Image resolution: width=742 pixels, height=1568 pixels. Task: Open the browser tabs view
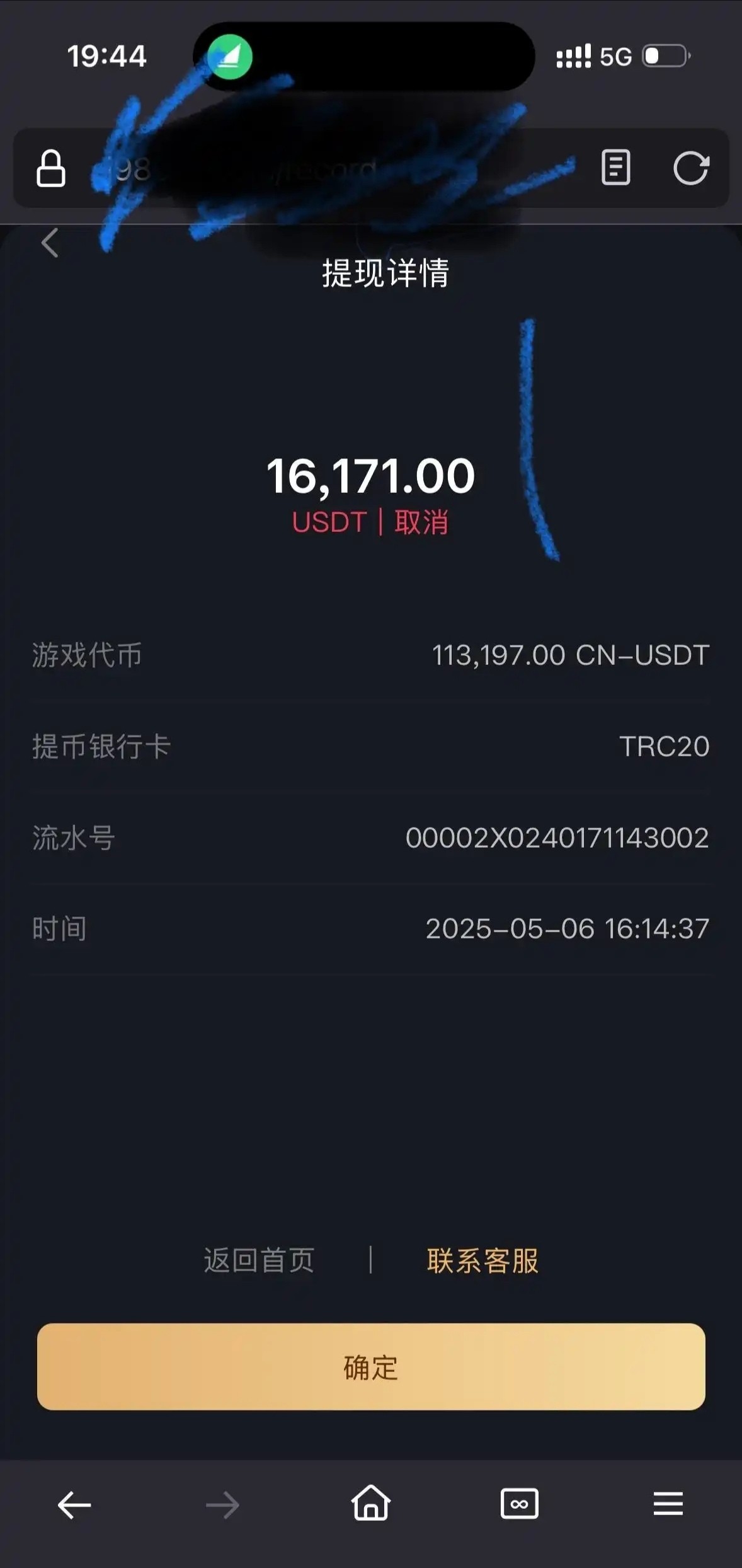point(519,1504)
